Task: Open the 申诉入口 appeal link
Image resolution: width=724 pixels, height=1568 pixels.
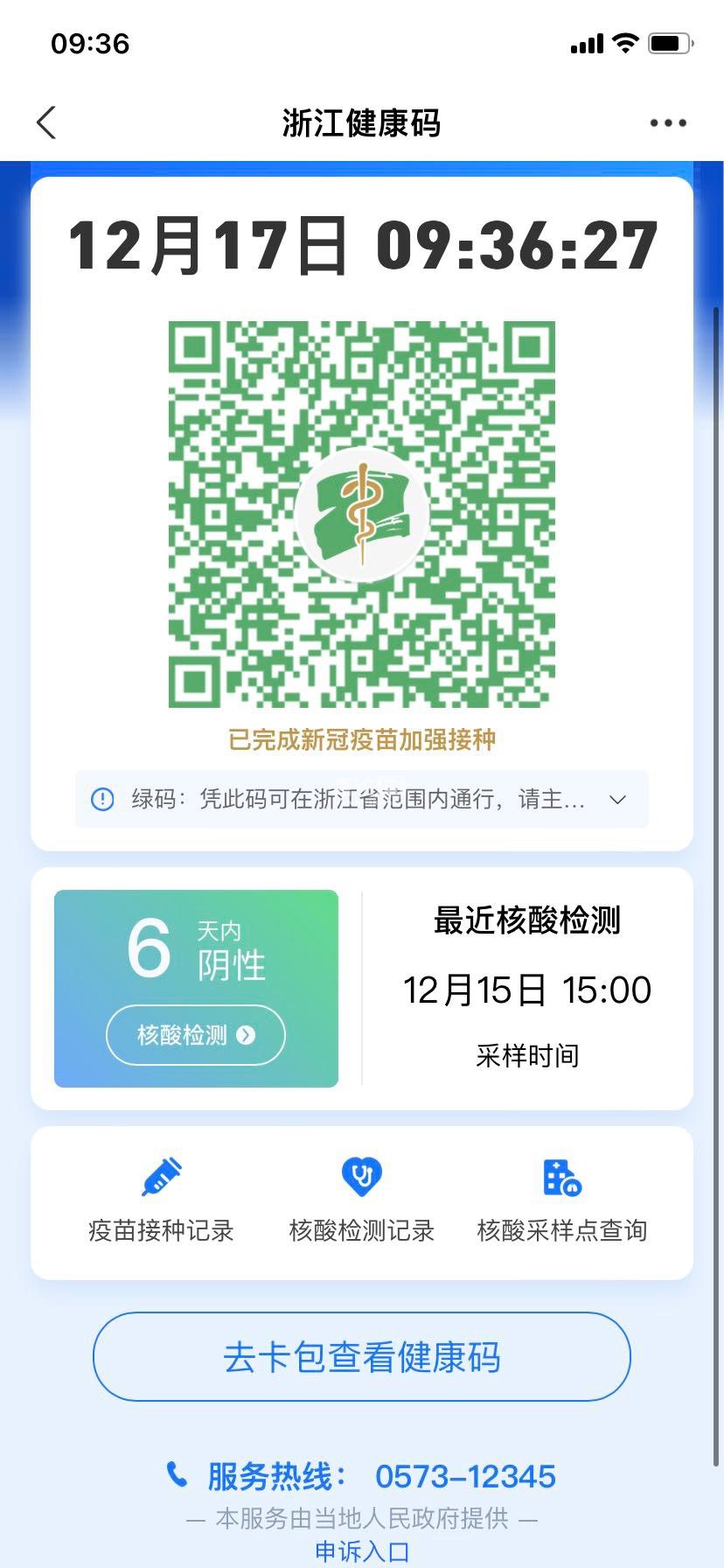Action: 361,1551
